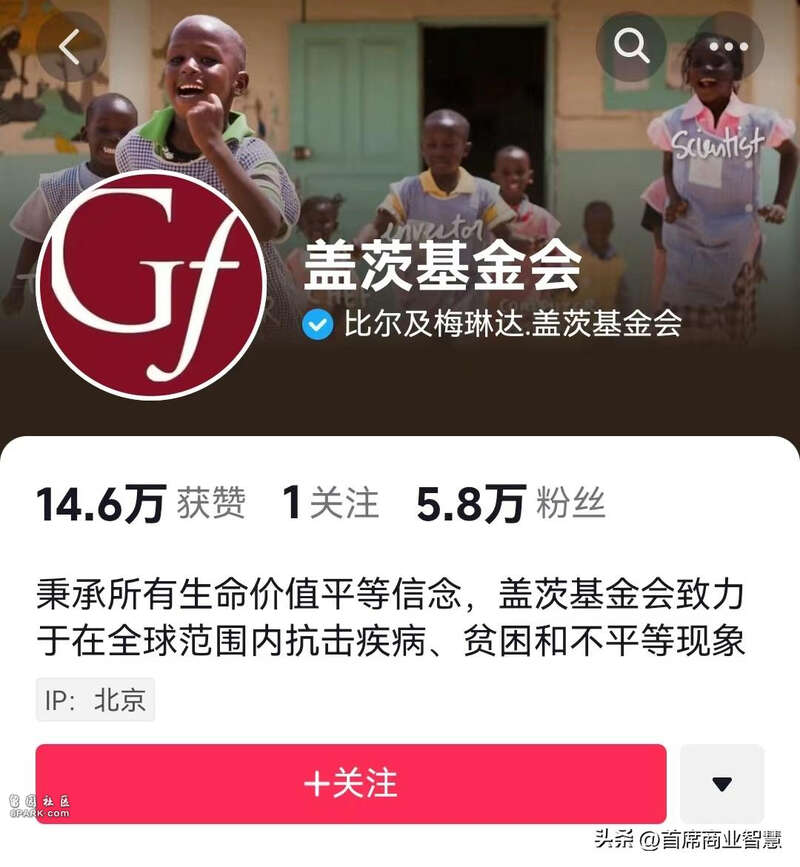This screenshot has height=867, width=800.
Task: Go back using the top-left arrow
Action: [x=70, y=47]
